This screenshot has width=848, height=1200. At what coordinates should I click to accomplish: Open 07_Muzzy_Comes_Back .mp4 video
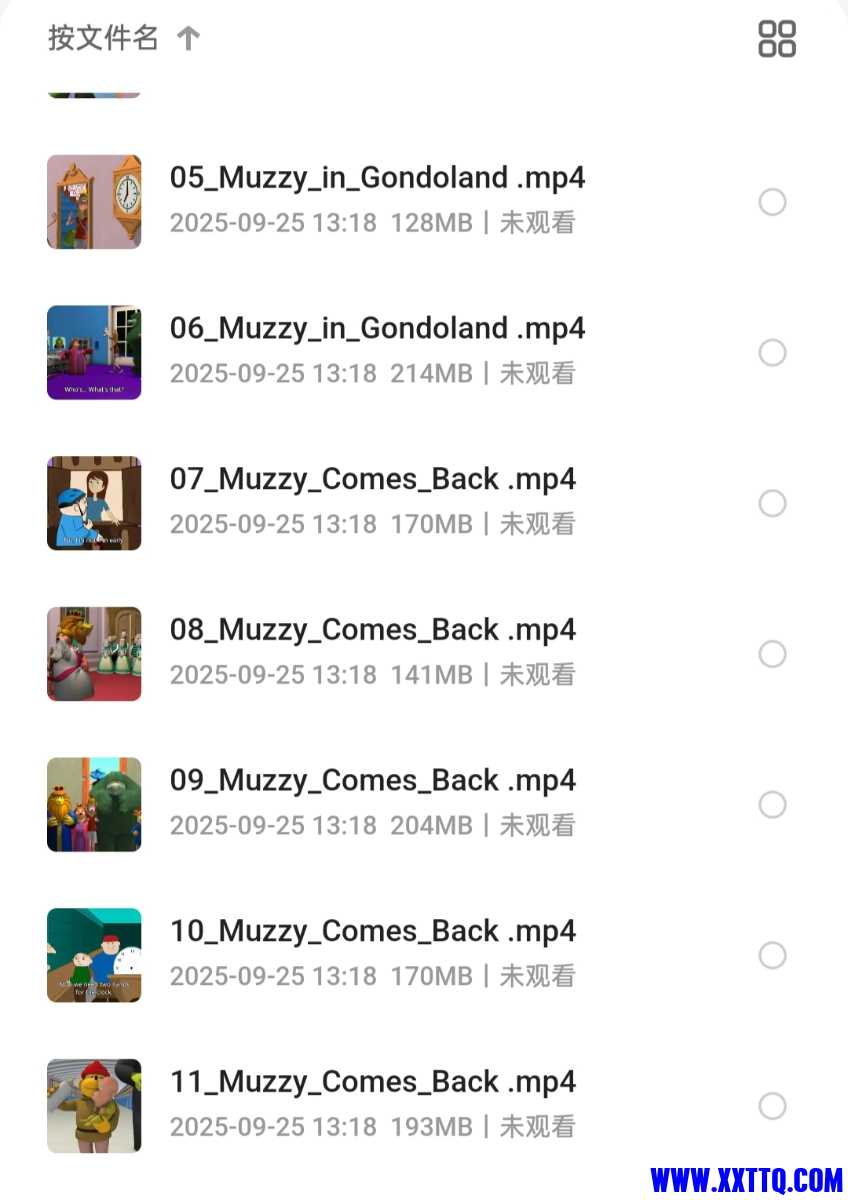click(x=373, y=480)
